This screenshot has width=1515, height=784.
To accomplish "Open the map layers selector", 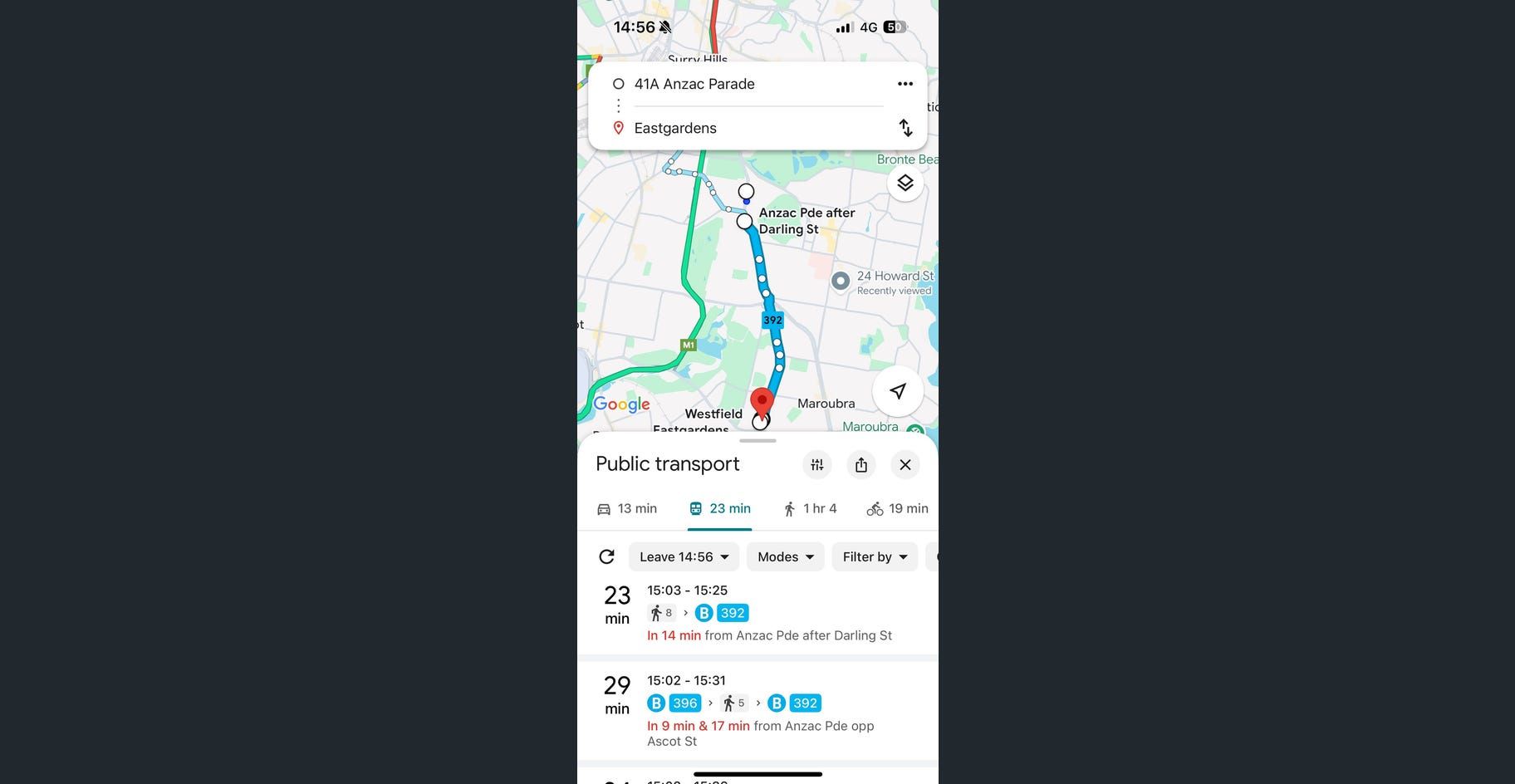I will [x=905, y=183].
